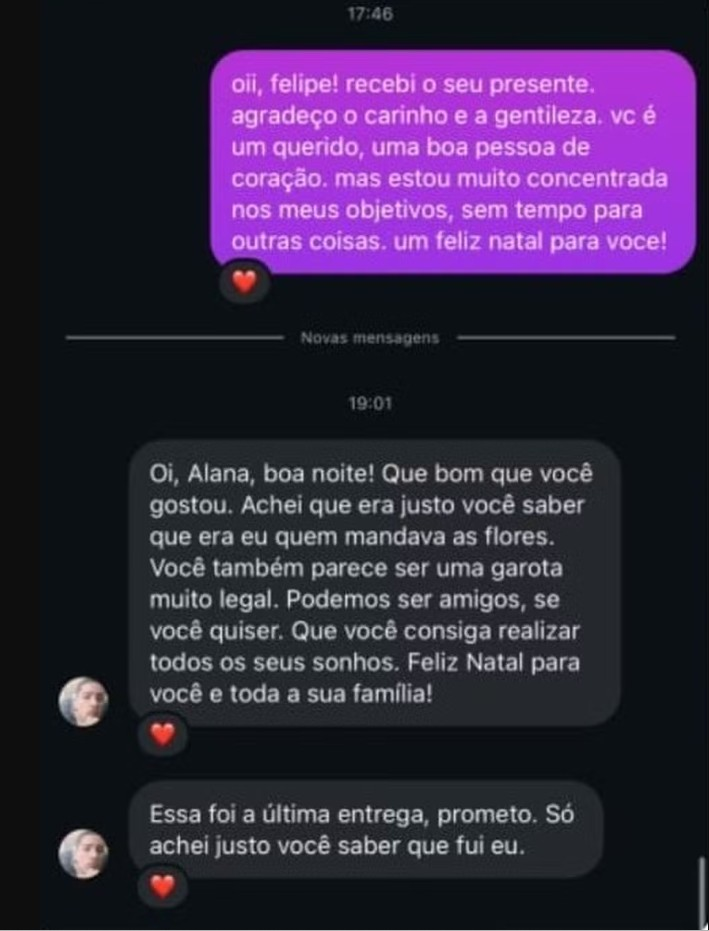Open heart reaction under the purple sent message

244,283
